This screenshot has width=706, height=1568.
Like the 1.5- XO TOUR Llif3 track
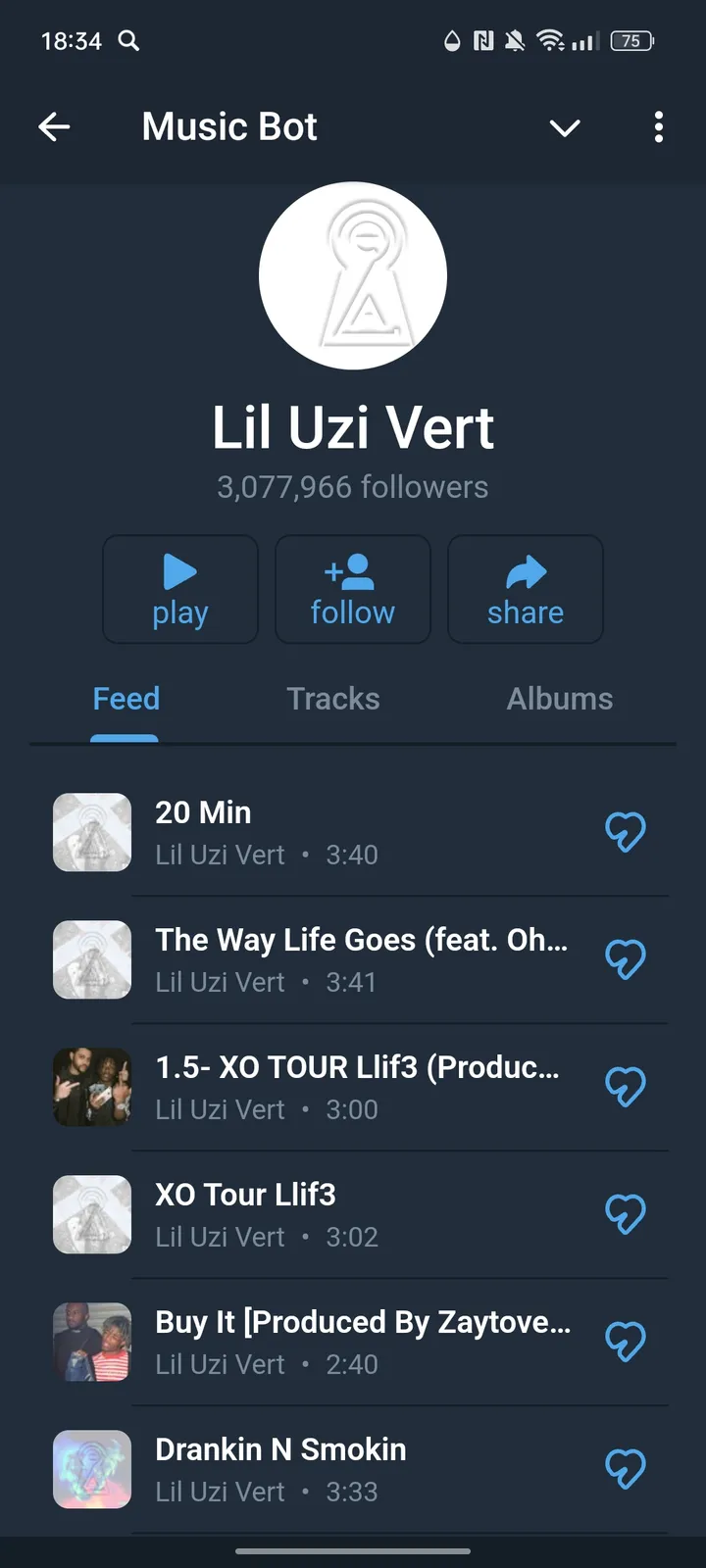tap(625, 1087)
